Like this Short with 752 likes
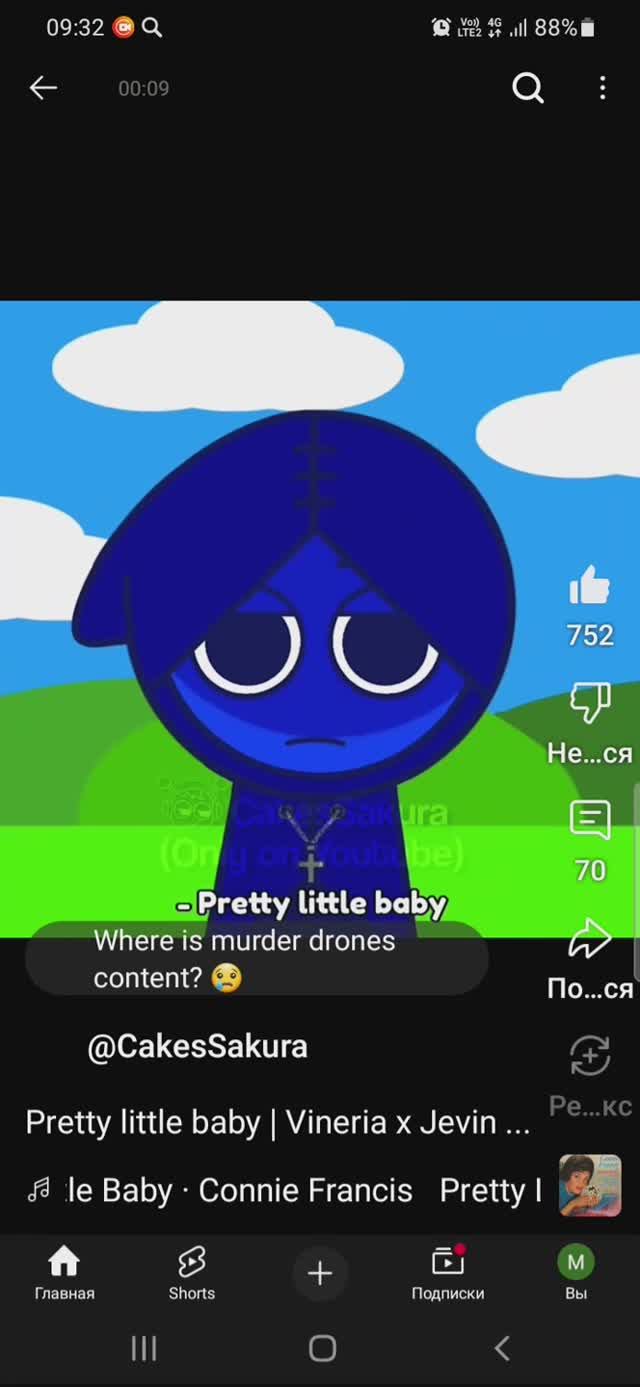The image size is (640, 1387). pyautogui.click(x=590, y=587)
